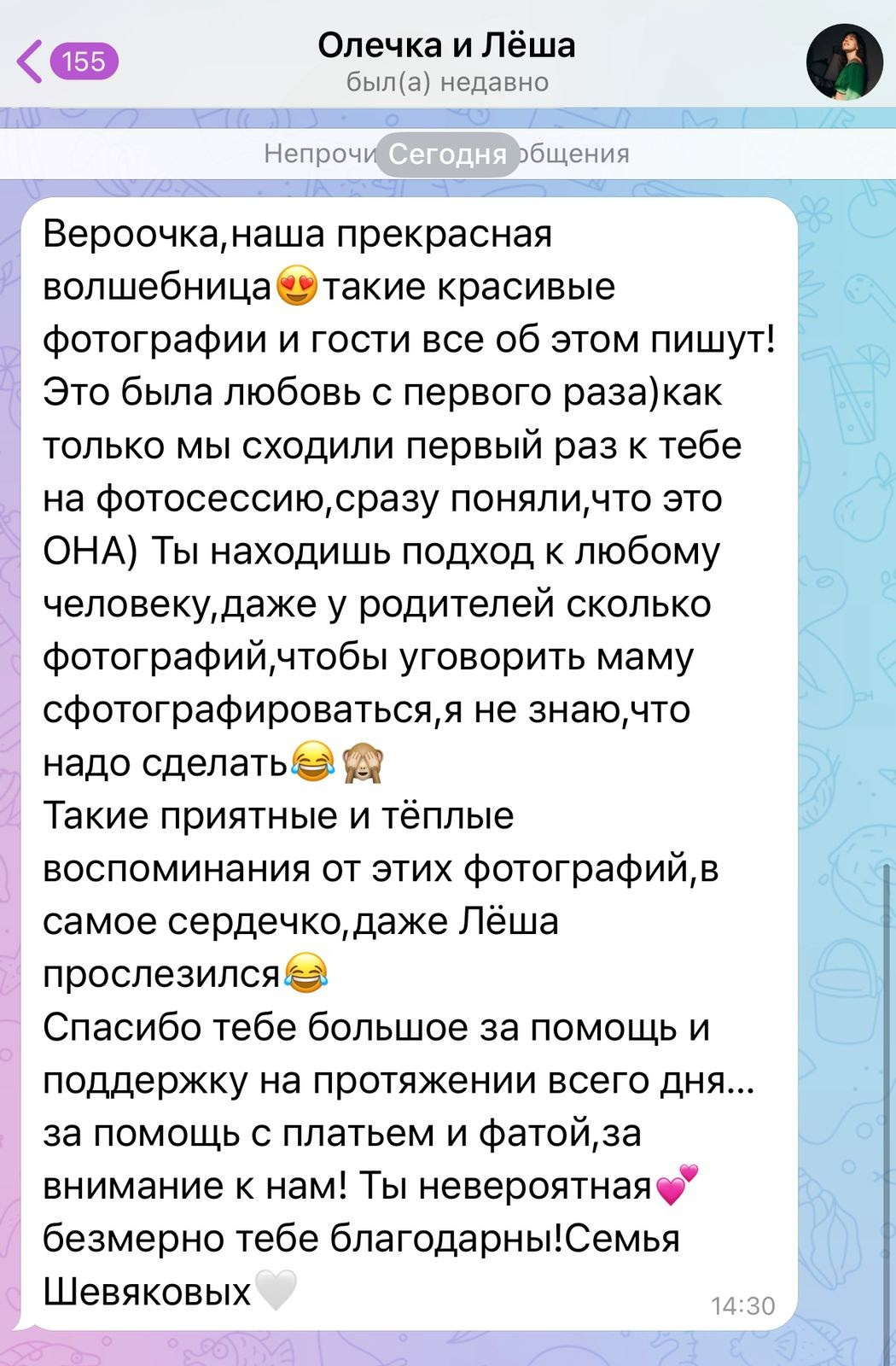Screen dimensions: 896x1366
Task: Open the Олечка и Лёша chat profile
Action: [x=446, y=46]
